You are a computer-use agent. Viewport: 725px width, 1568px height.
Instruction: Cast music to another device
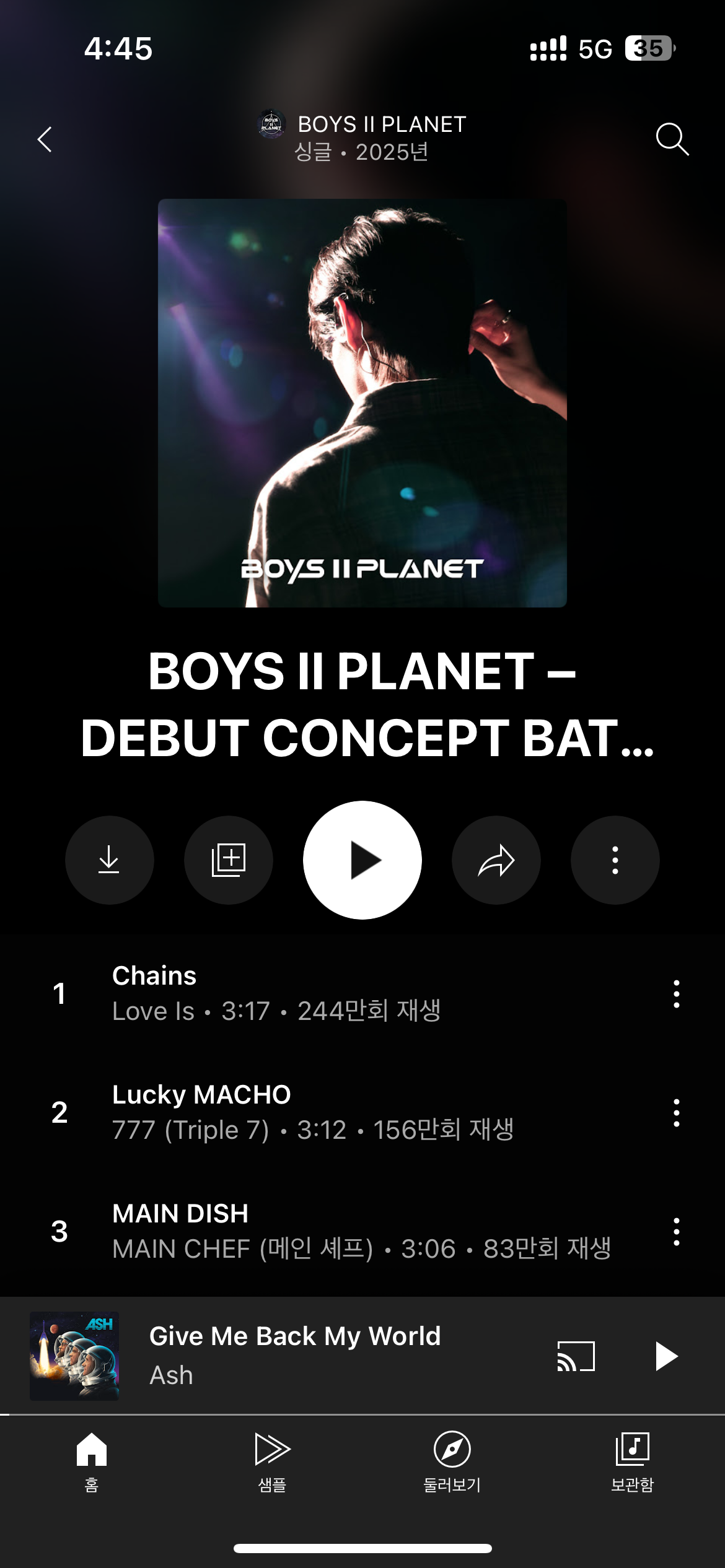click(x=576, y=1356)
